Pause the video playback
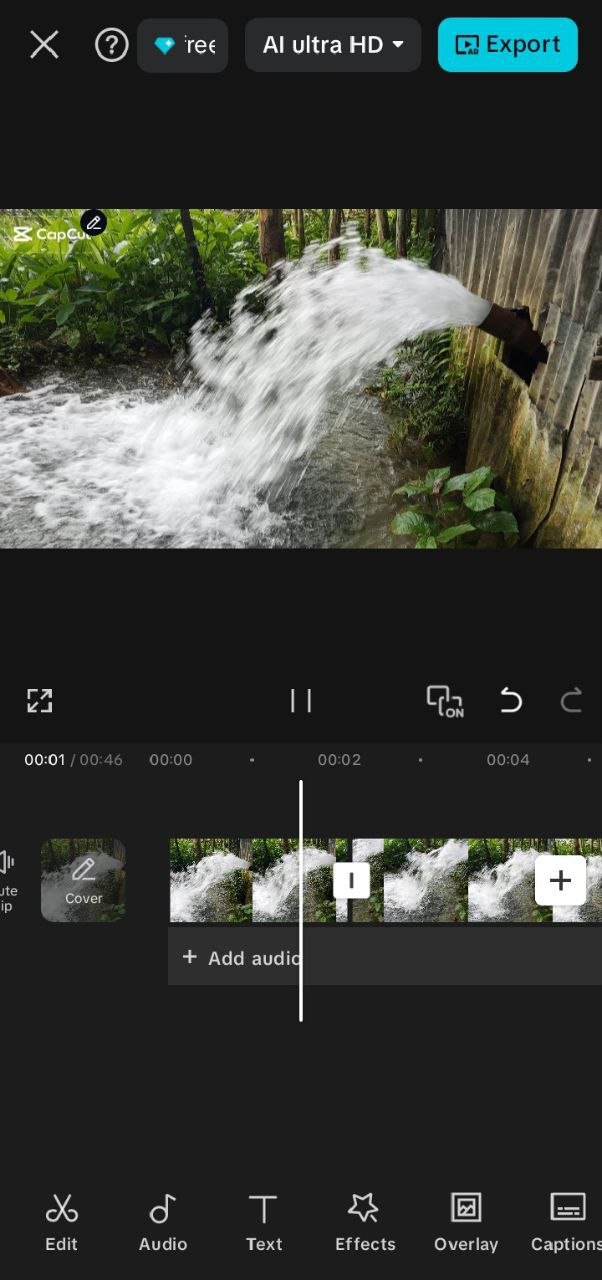The image size is (602, 1280). (x=301, y=701)
